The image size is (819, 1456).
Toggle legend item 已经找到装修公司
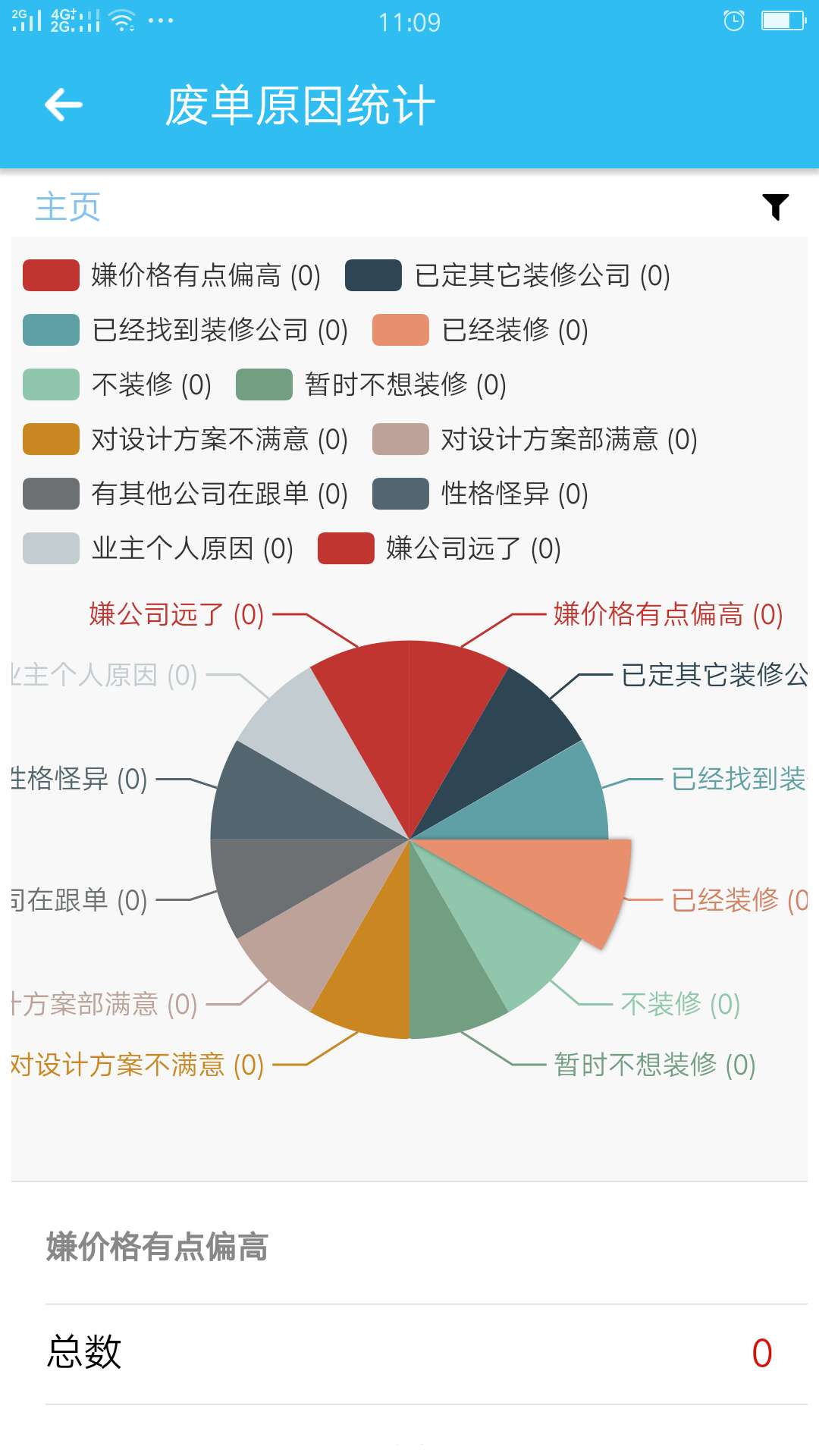pyautogui.click(x=186, y=330)
